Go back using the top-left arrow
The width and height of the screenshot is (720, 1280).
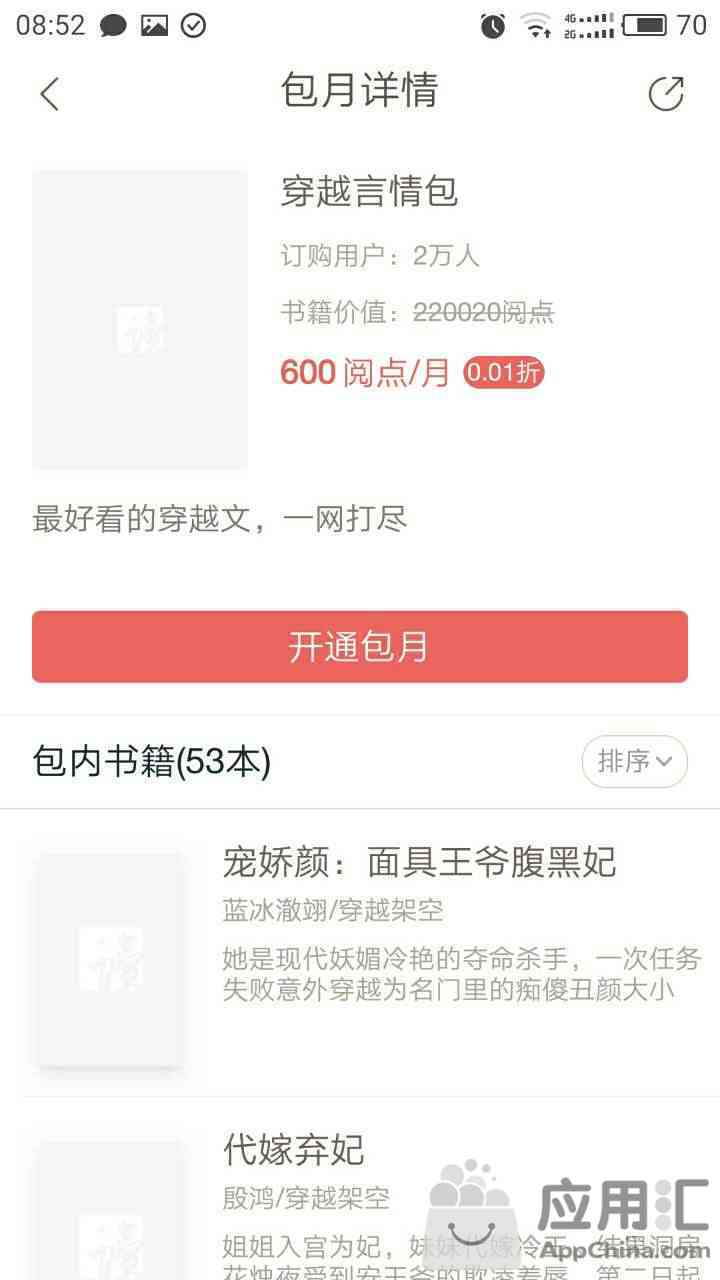coord(49,94)
